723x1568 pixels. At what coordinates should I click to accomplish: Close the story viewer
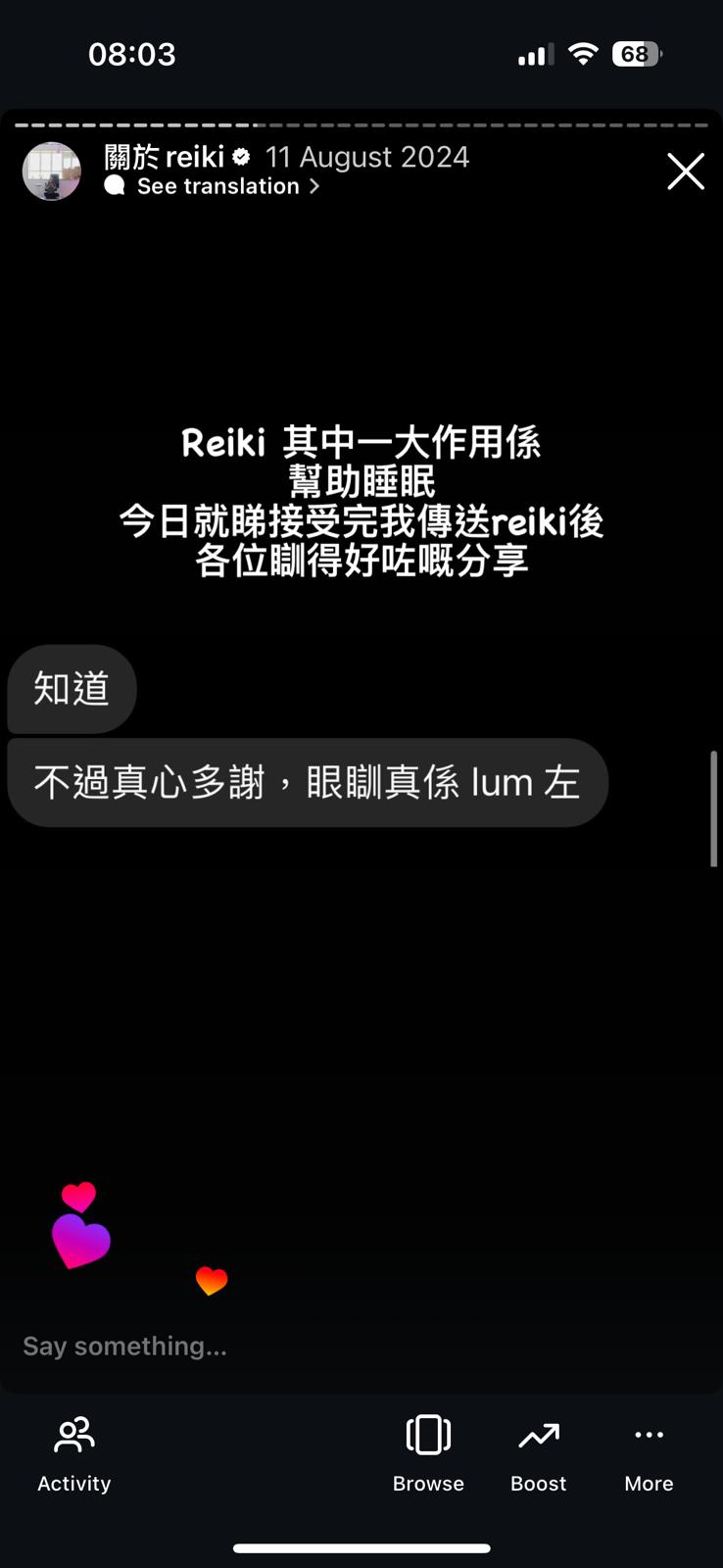[x=685, y=171]
